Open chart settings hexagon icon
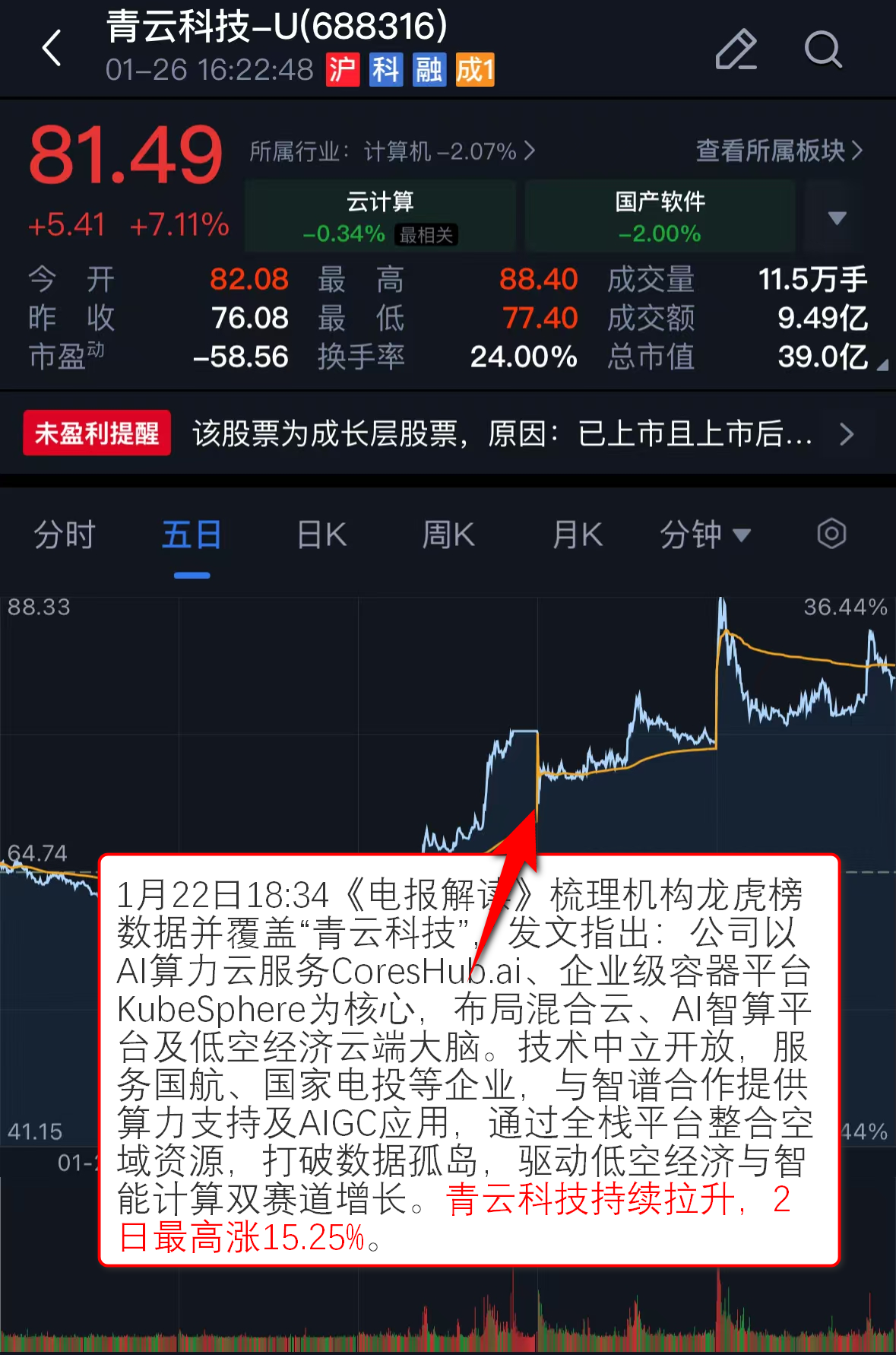Viewport: 896px width, 1355px height. tap(831, 534)
